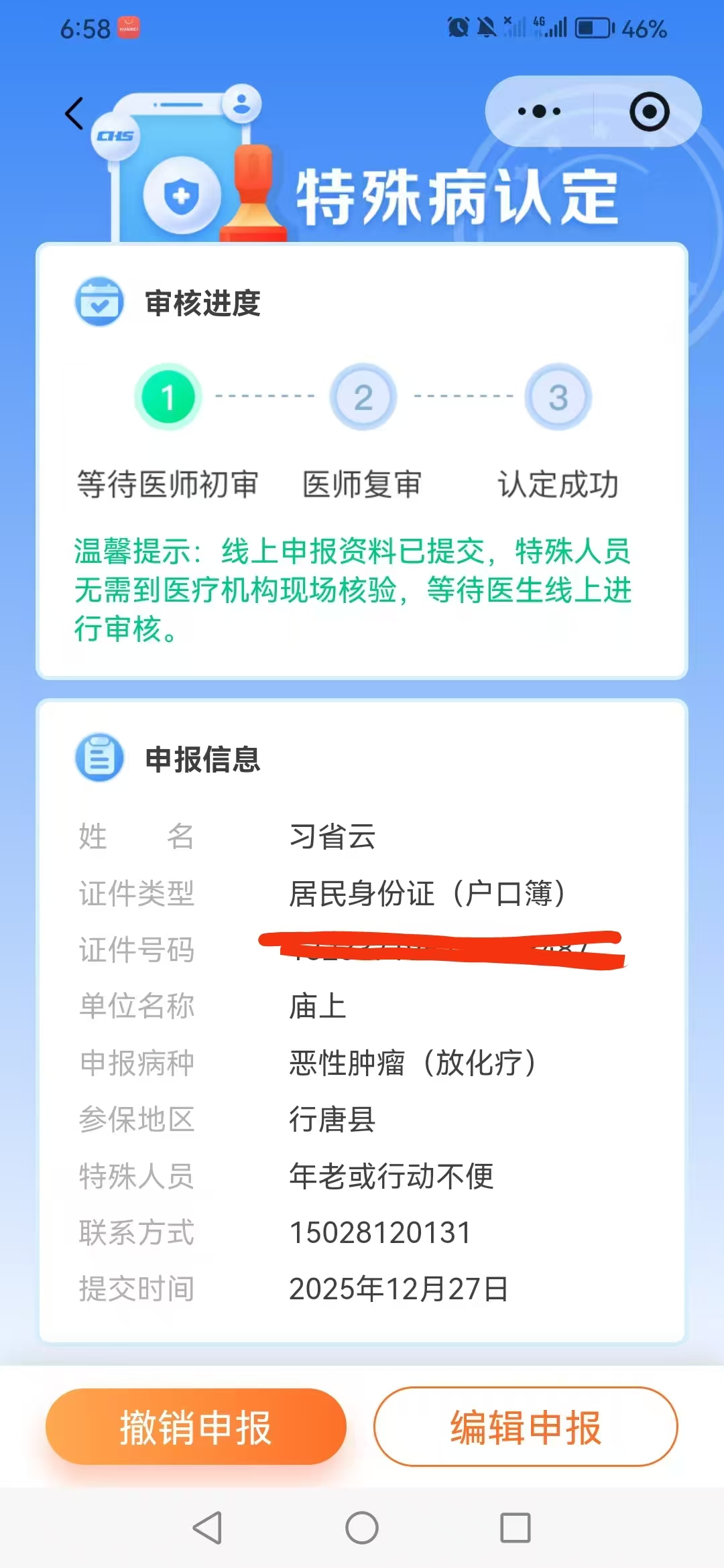Open the recent apps view
Image resolution: width=724 pixels, height=1568 pixels.
tap(516, 1528)
